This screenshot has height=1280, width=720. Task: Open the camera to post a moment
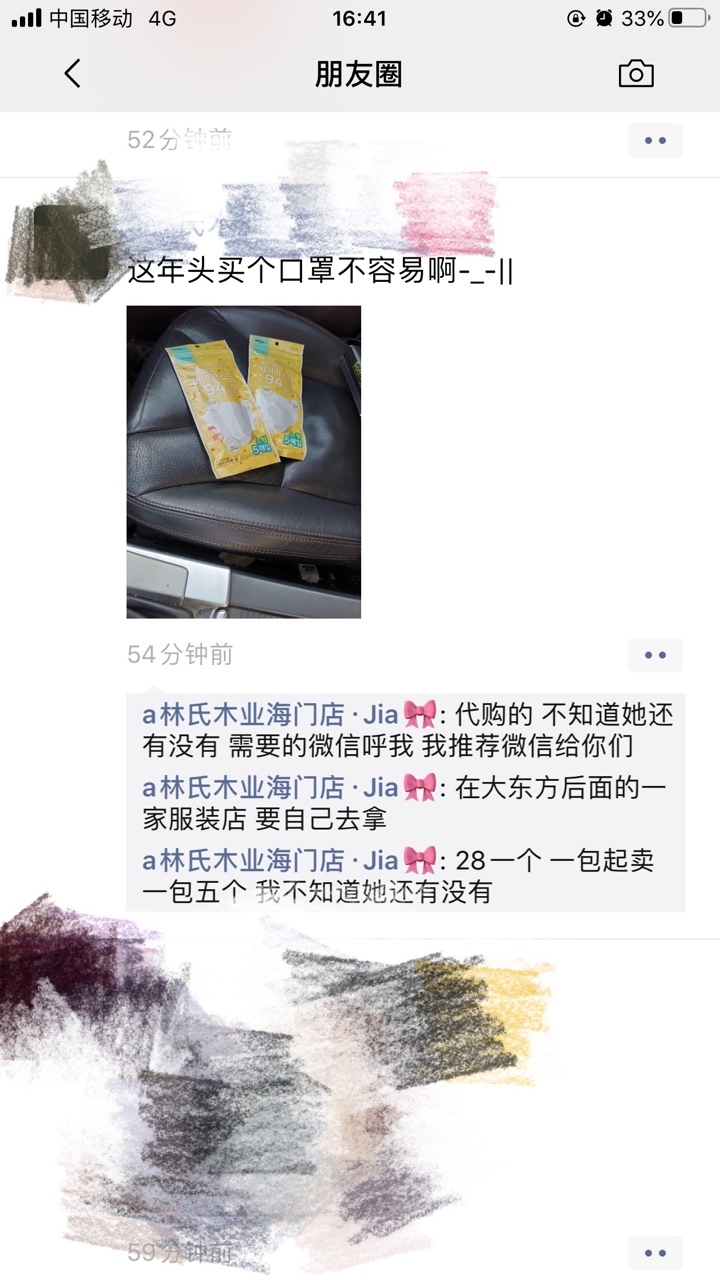coord(636,74)
